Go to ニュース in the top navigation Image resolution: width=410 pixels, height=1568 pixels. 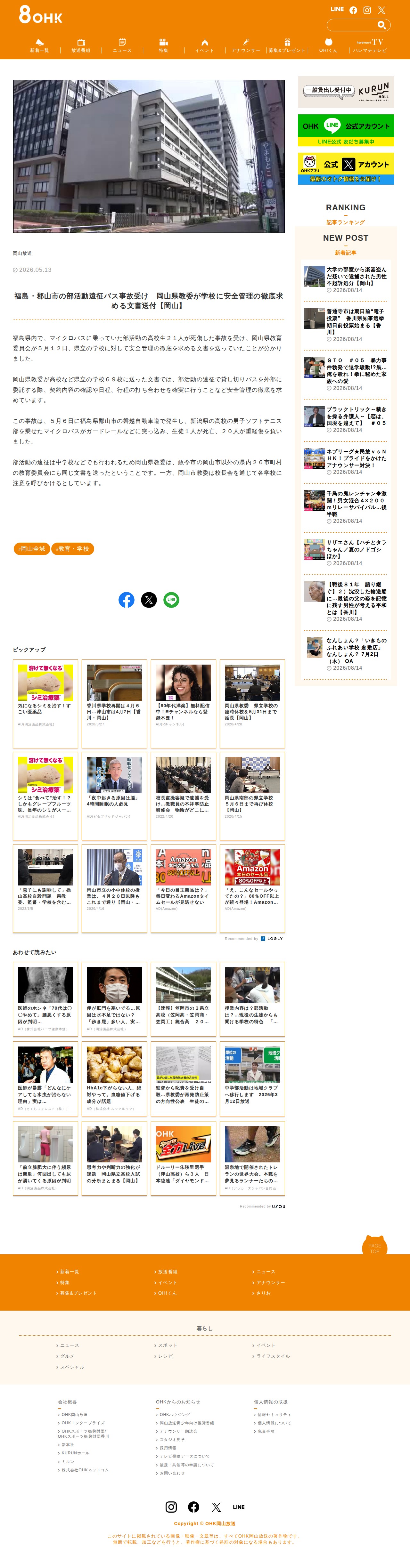[x=122, y=46]
